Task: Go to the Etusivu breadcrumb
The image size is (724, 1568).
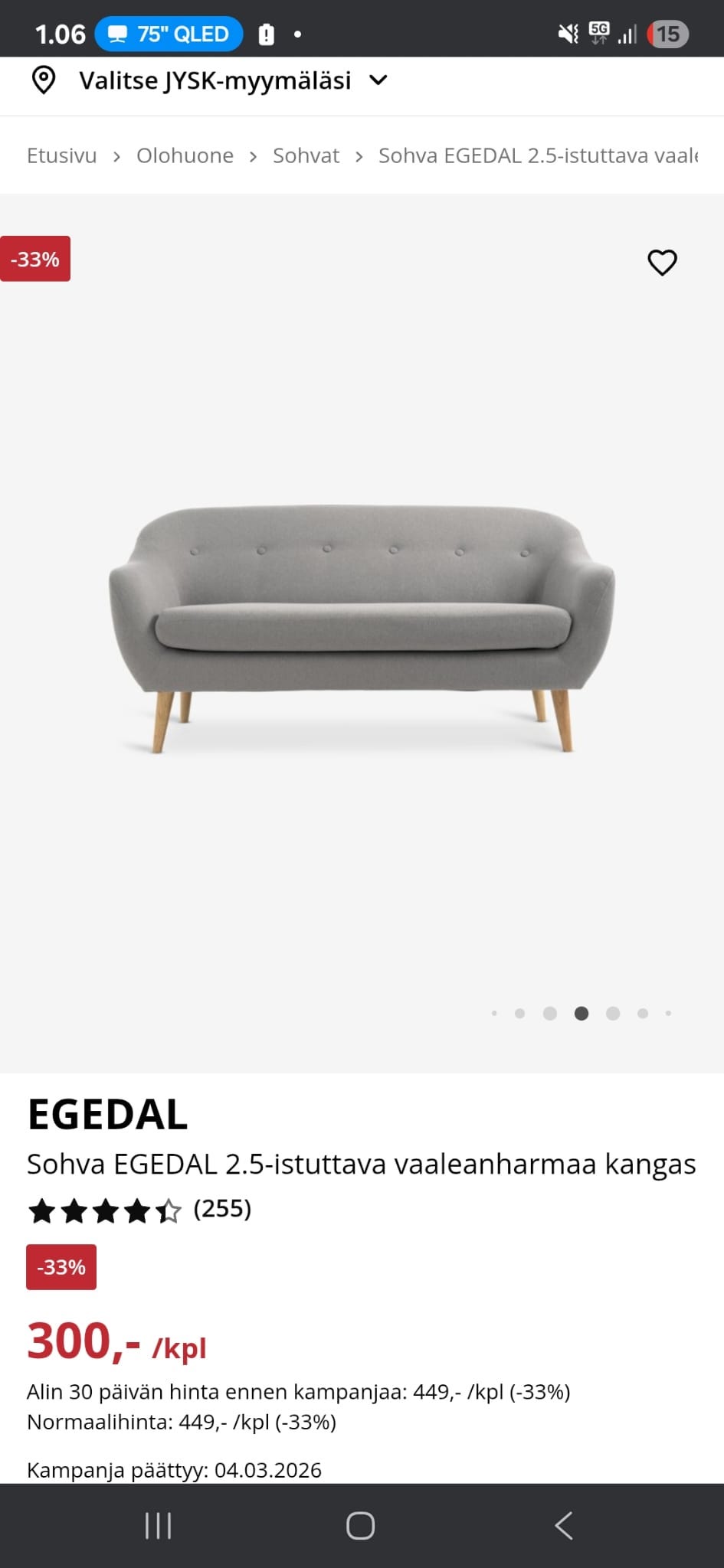Action: click(x=62, y=155)
